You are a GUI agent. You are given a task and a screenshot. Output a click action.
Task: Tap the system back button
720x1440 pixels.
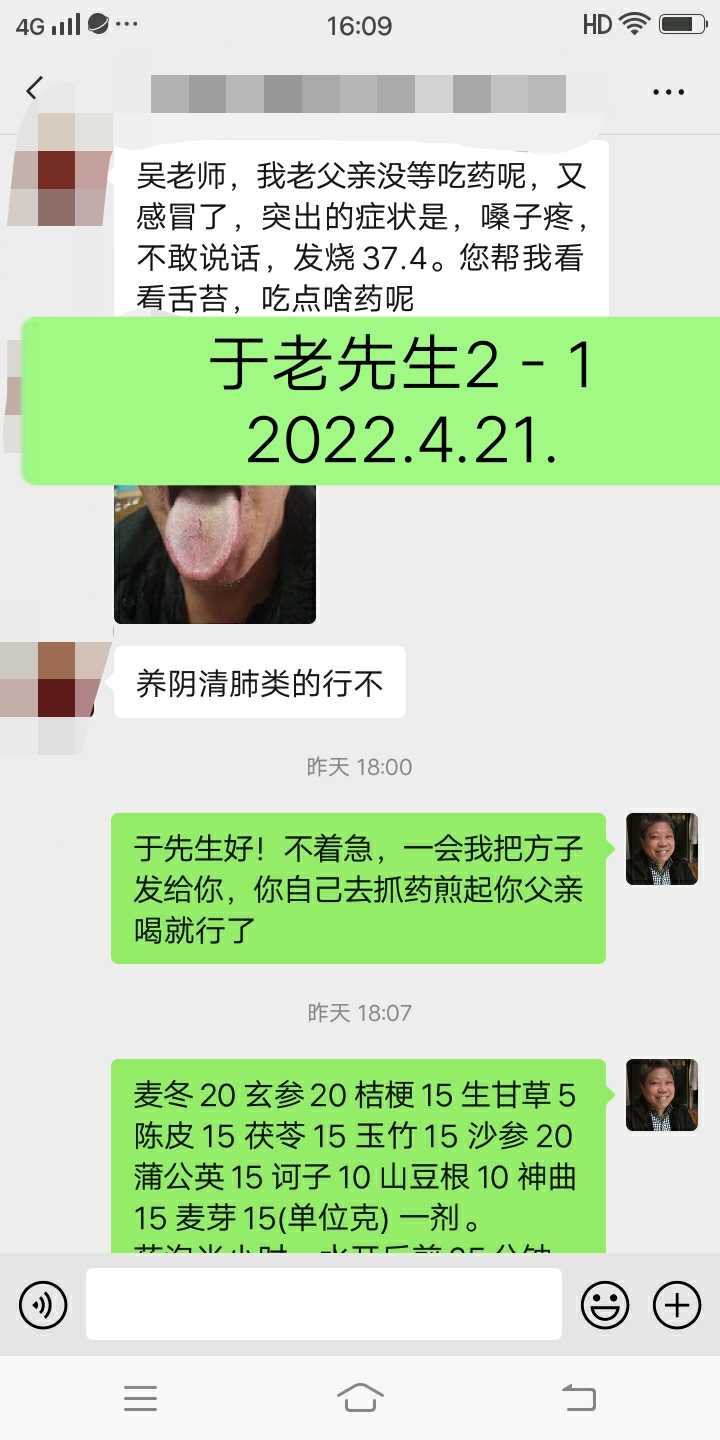click(579, 1398)
